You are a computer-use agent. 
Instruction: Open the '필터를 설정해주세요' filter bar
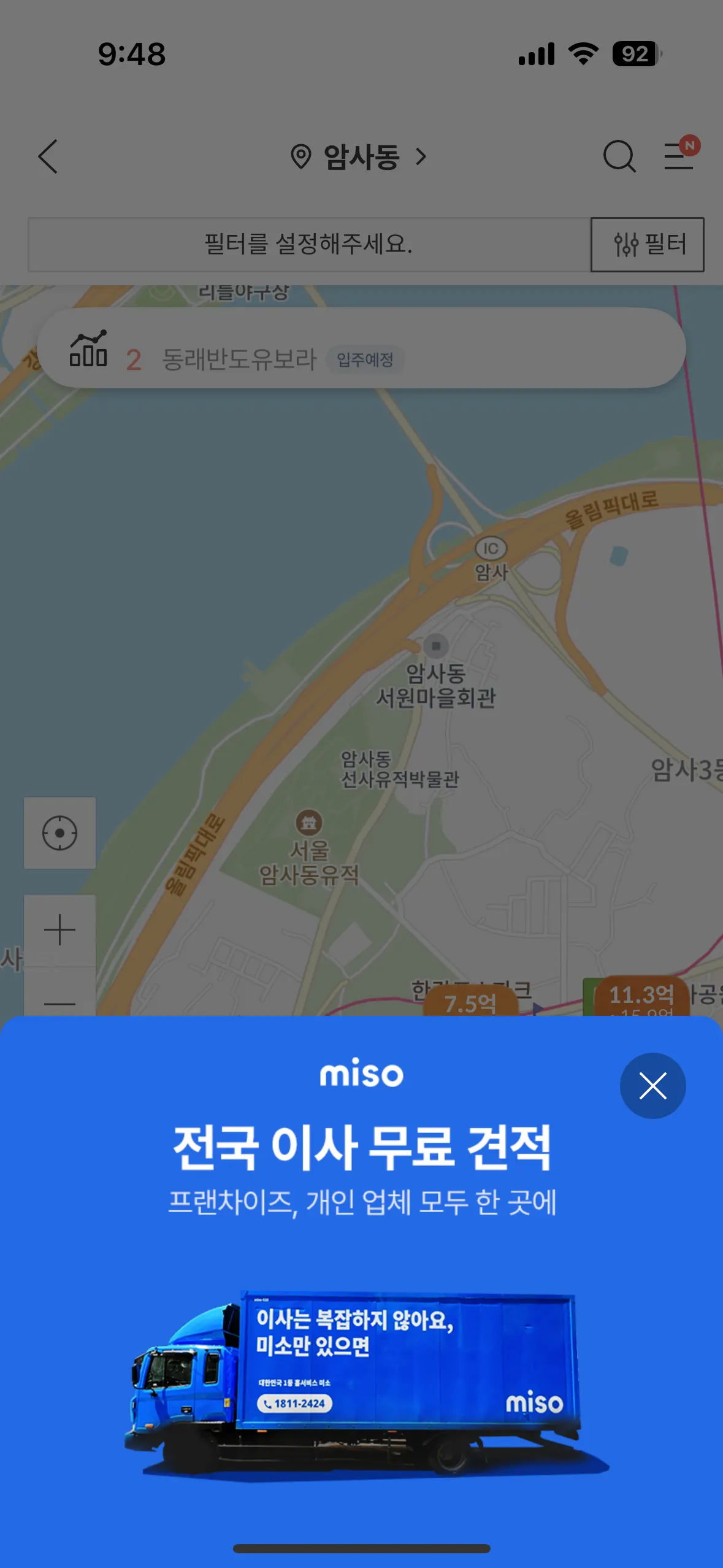point(308,245)
